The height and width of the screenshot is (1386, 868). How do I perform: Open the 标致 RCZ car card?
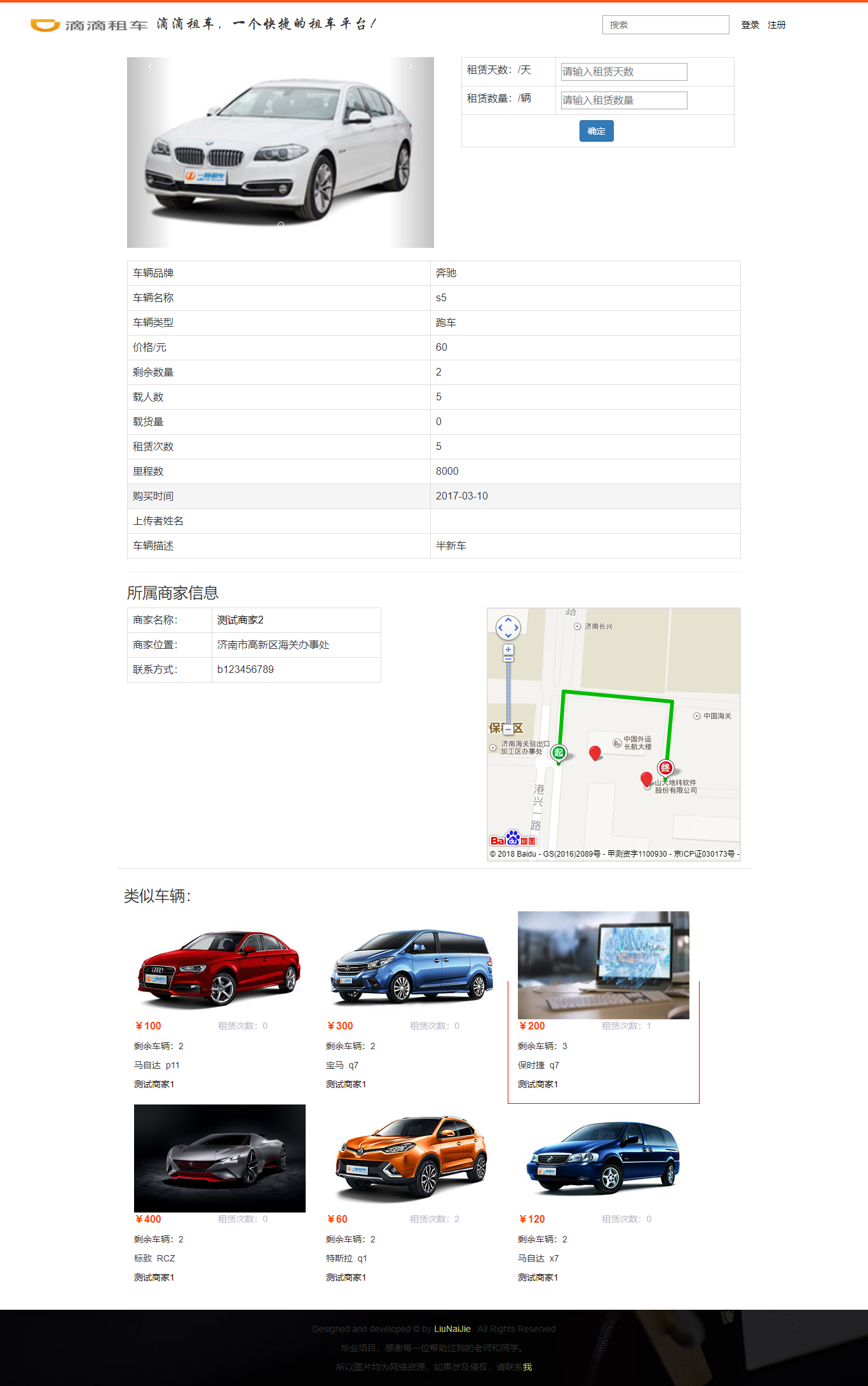point(219,1158)
